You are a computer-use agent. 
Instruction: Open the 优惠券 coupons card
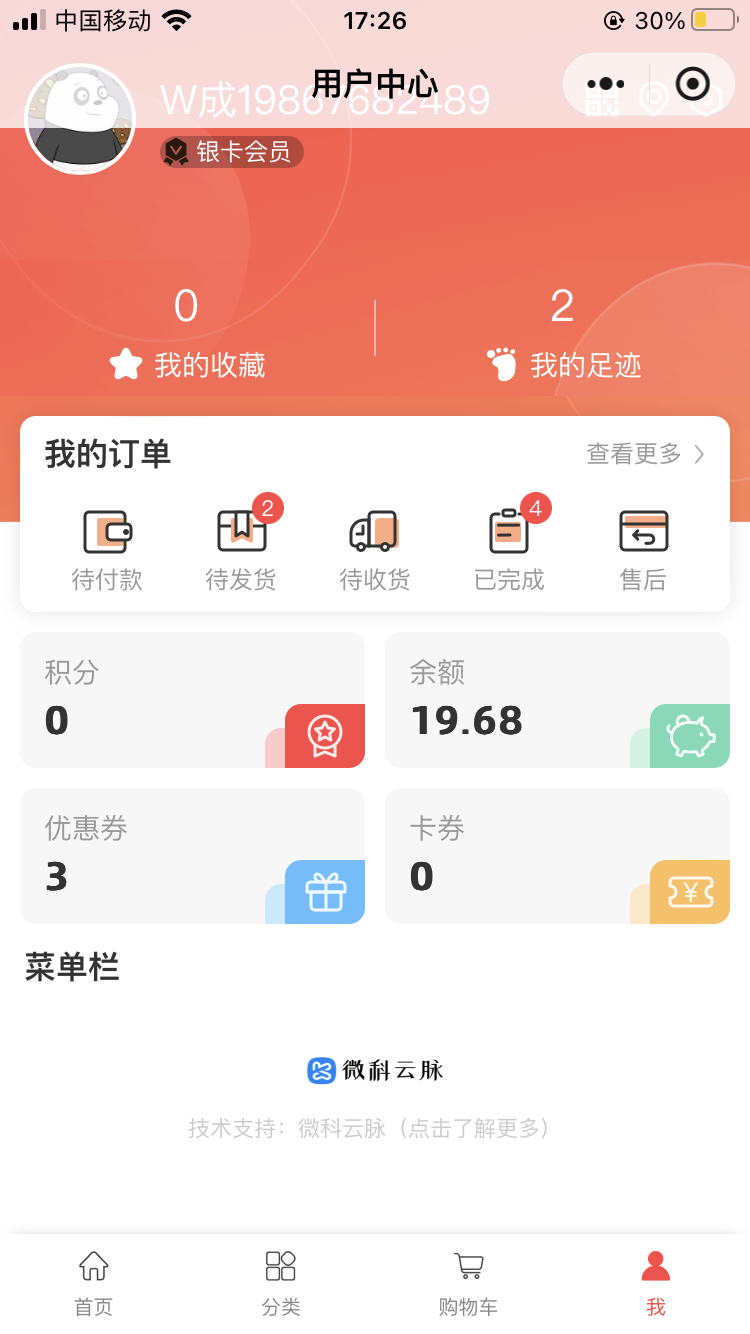[x=192, y=856]
